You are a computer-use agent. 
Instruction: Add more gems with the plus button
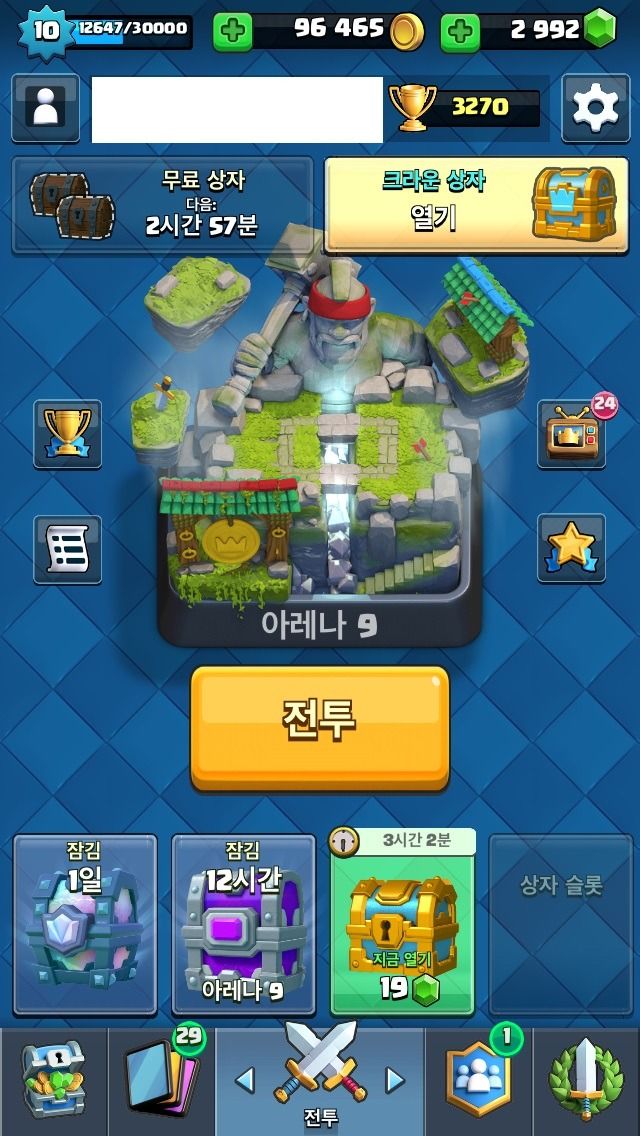click(460, 31)
